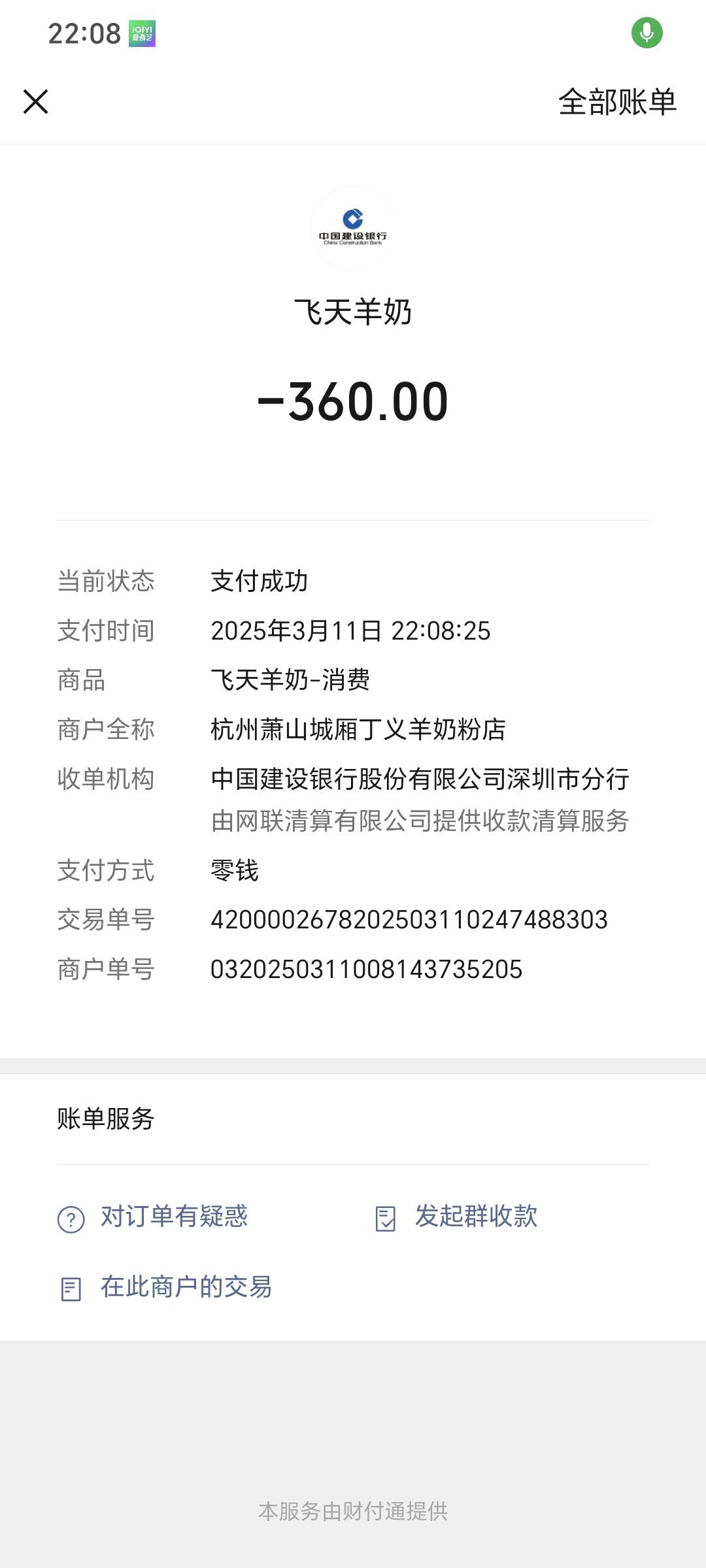Image resolution: width=706 pixels, height=1568 pixels.
Task: Open 全部账单 to view all bills
Action: click(617, 102)
